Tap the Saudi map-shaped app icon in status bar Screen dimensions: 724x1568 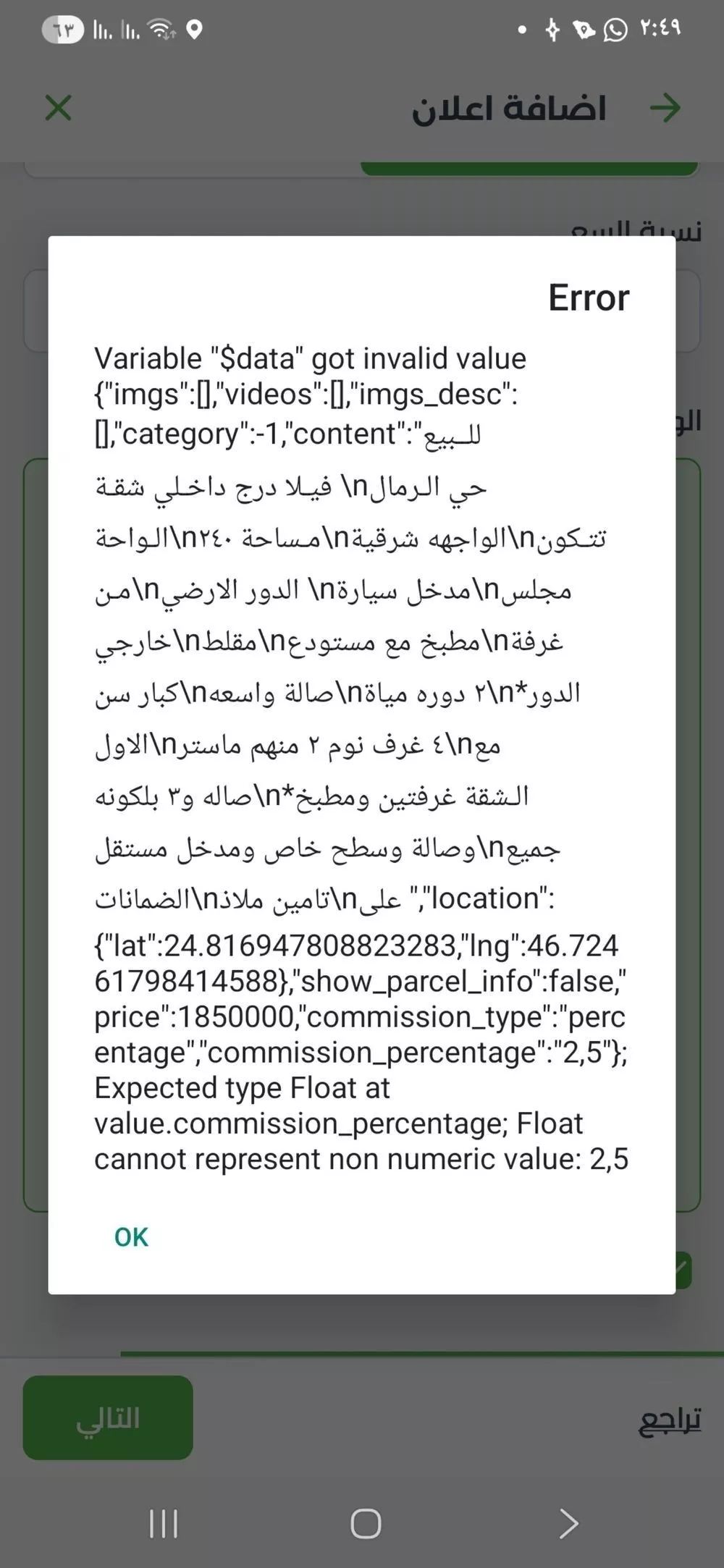tap(584, 31)
